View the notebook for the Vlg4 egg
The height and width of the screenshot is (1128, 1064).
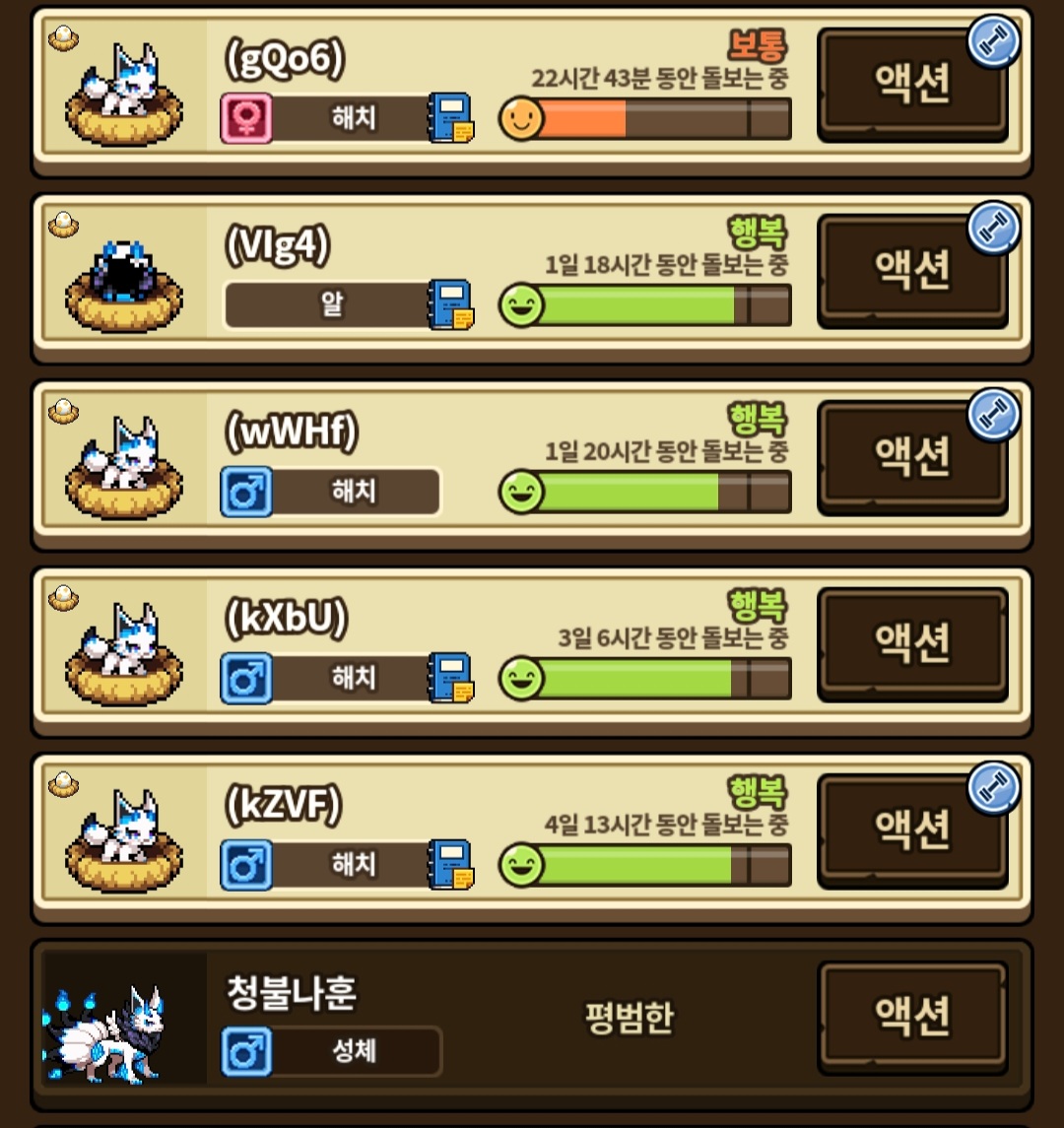point(450,305)
